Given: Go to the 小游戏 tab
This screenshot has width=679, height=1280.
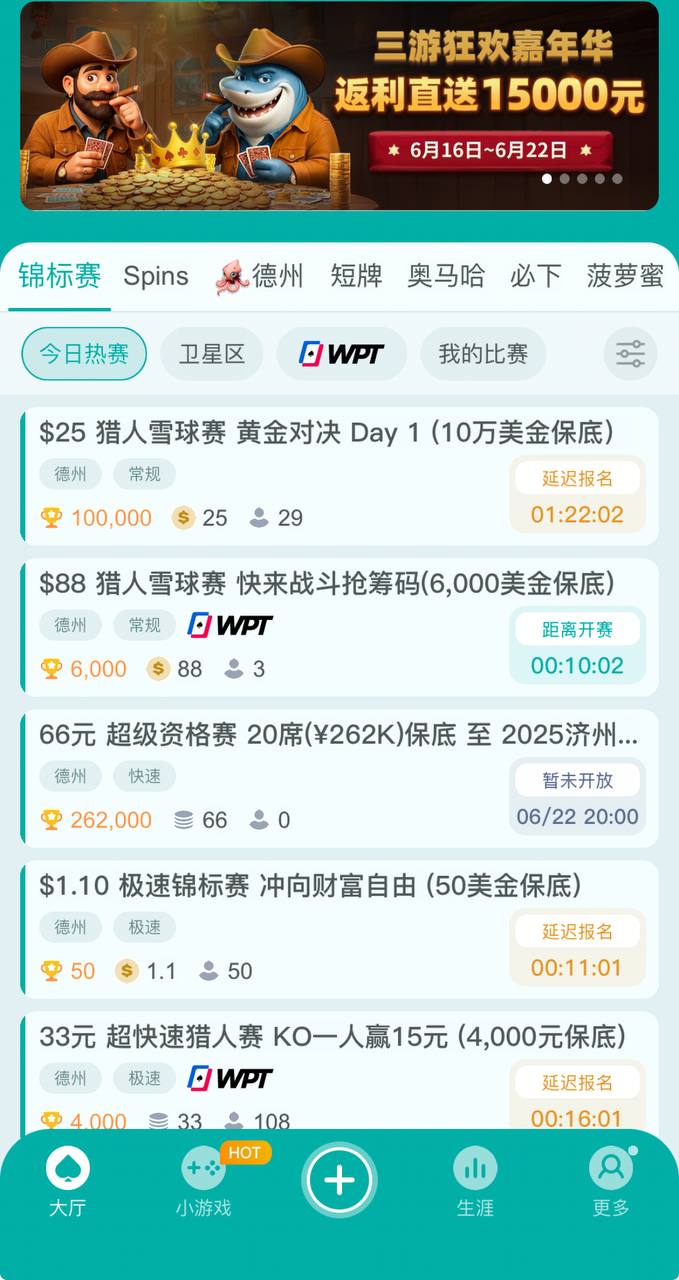Looking at the screenshot, I should tap(203, 1182).
